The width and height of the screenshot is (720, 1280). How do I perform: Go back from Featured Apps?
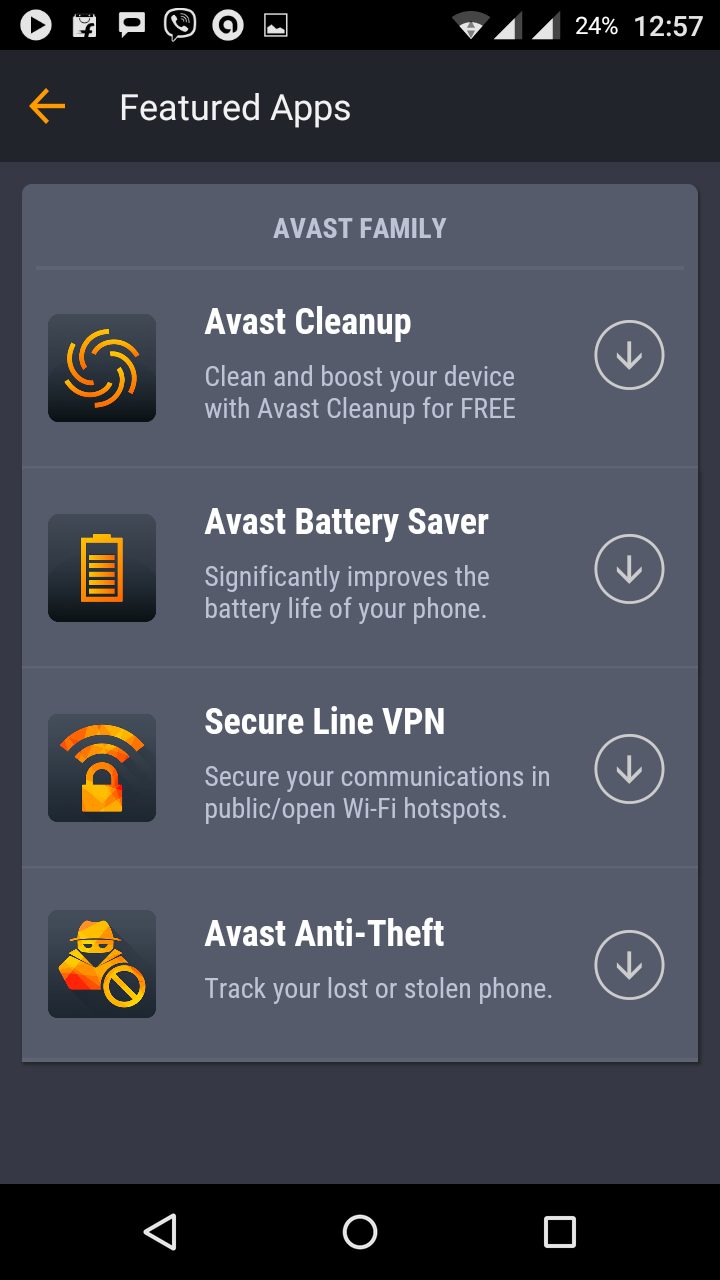point(47,106)
